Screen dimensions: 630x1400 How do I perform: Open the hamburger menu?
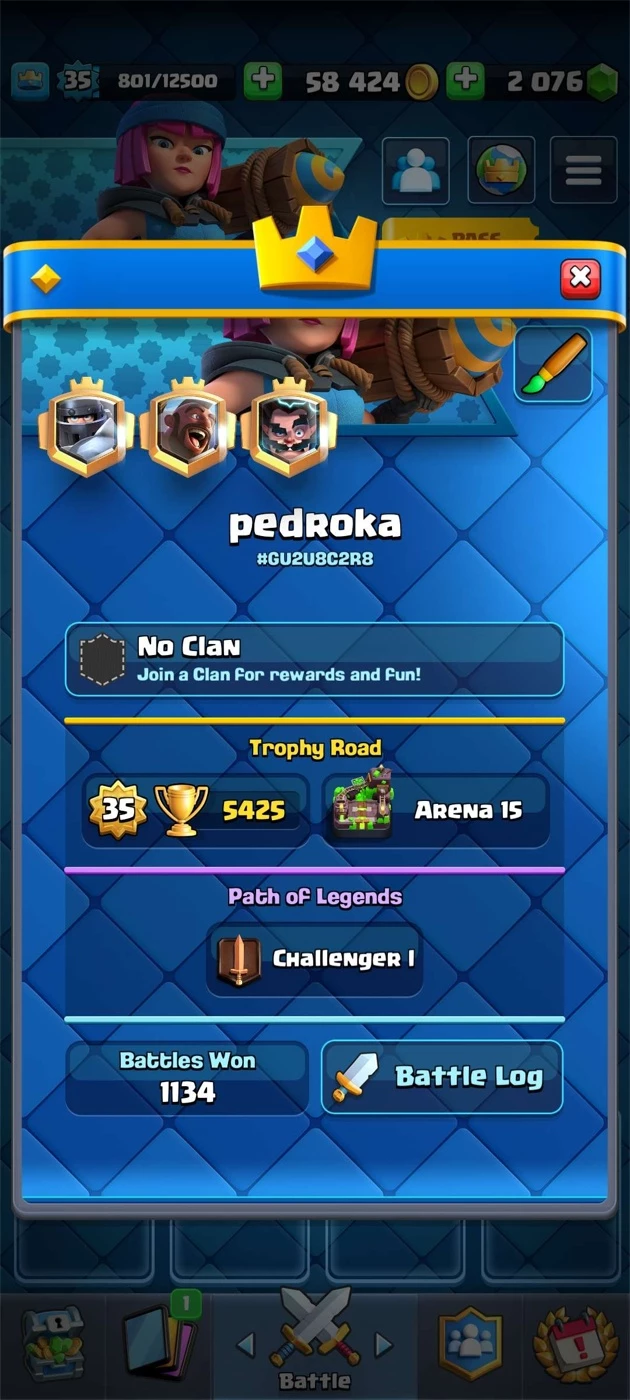tap(584, 171)
